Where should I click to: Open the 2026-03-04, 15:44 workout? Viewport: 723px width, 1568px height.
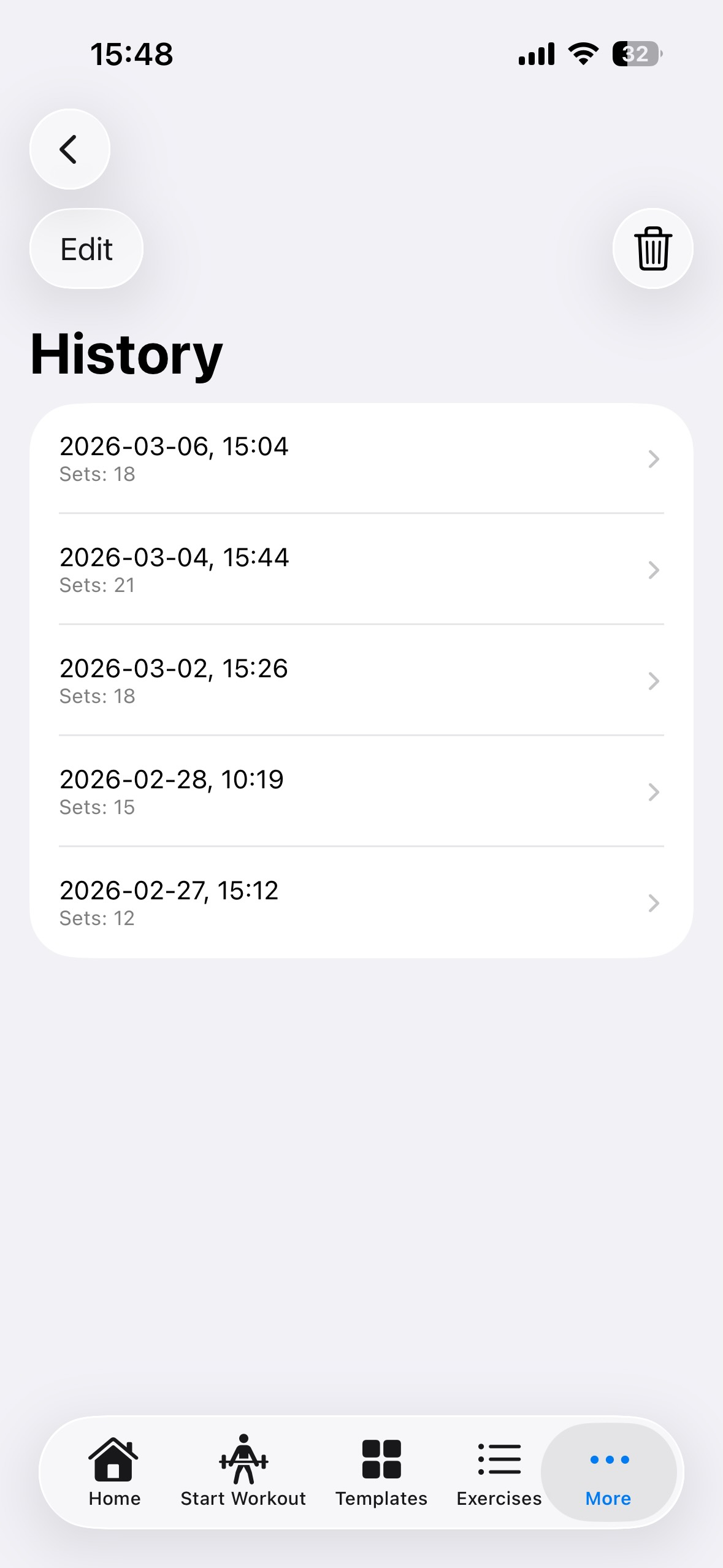pos(361,569)
